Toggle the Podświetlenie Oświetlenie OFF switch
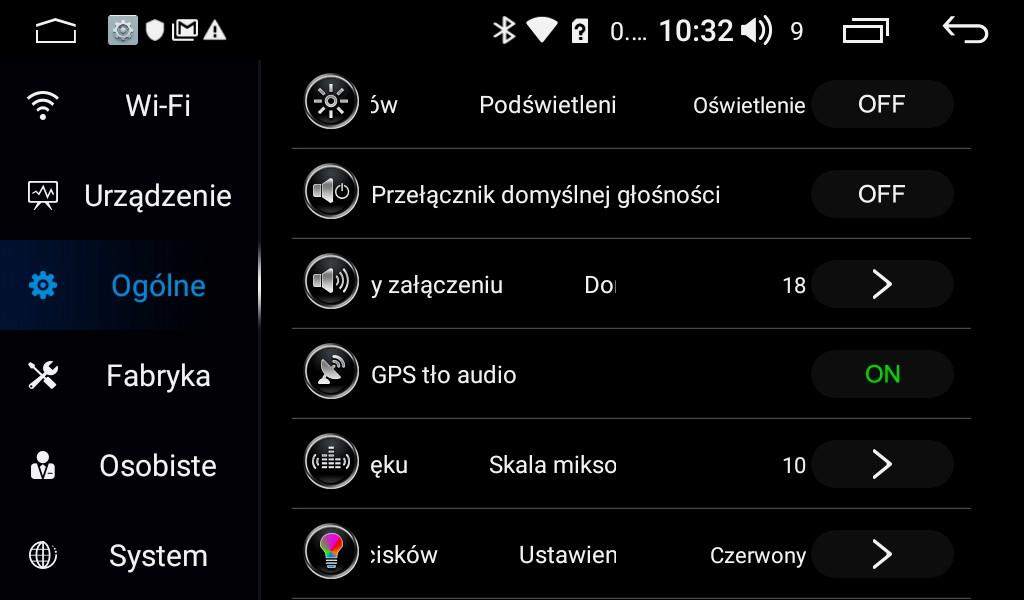Image resolution: width=1024 pixels, height=600 pixels. pos(881,104)
